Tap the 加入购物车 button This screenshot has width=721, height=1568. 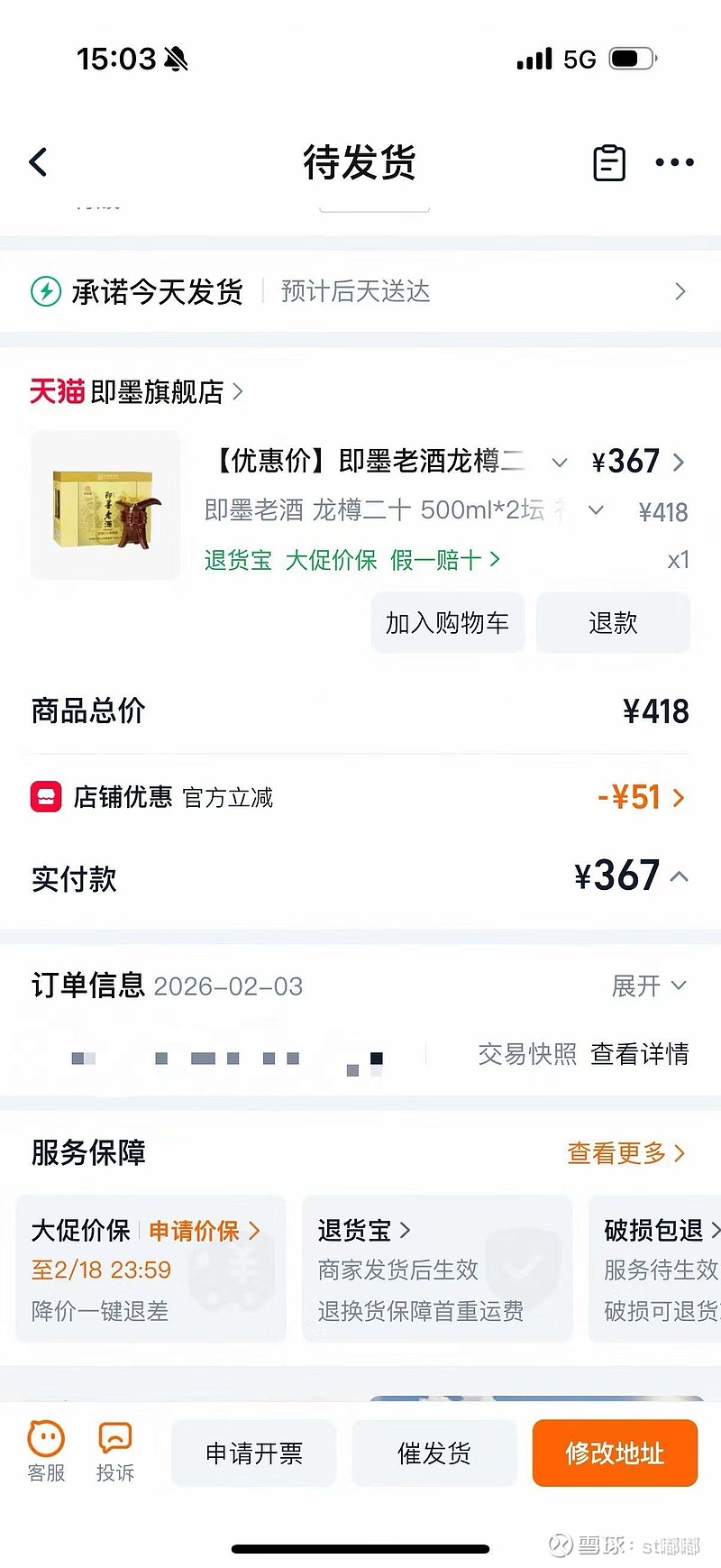(447, 622)
